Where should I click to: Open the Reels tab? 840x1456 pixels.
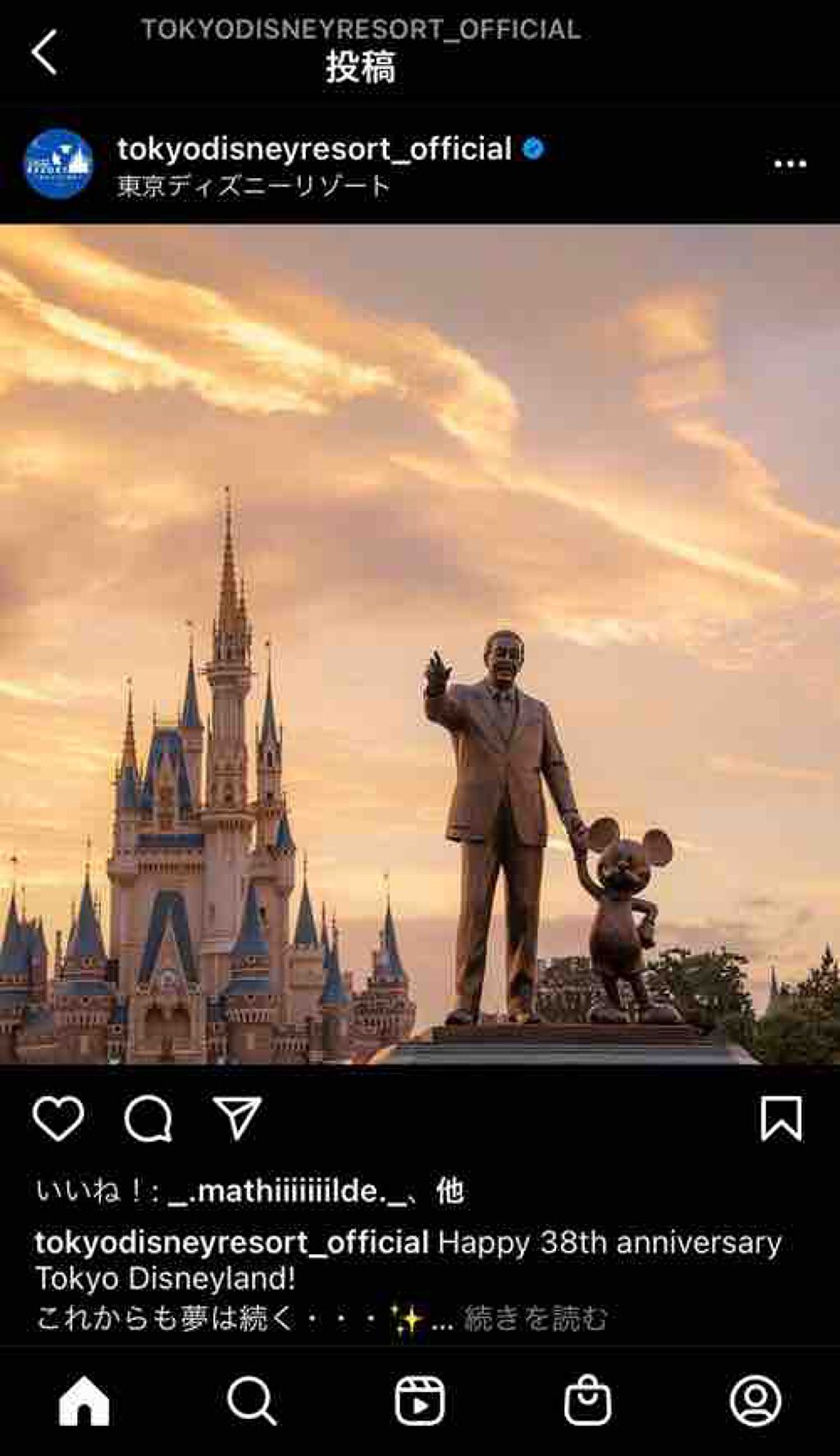pos(419,1401)
